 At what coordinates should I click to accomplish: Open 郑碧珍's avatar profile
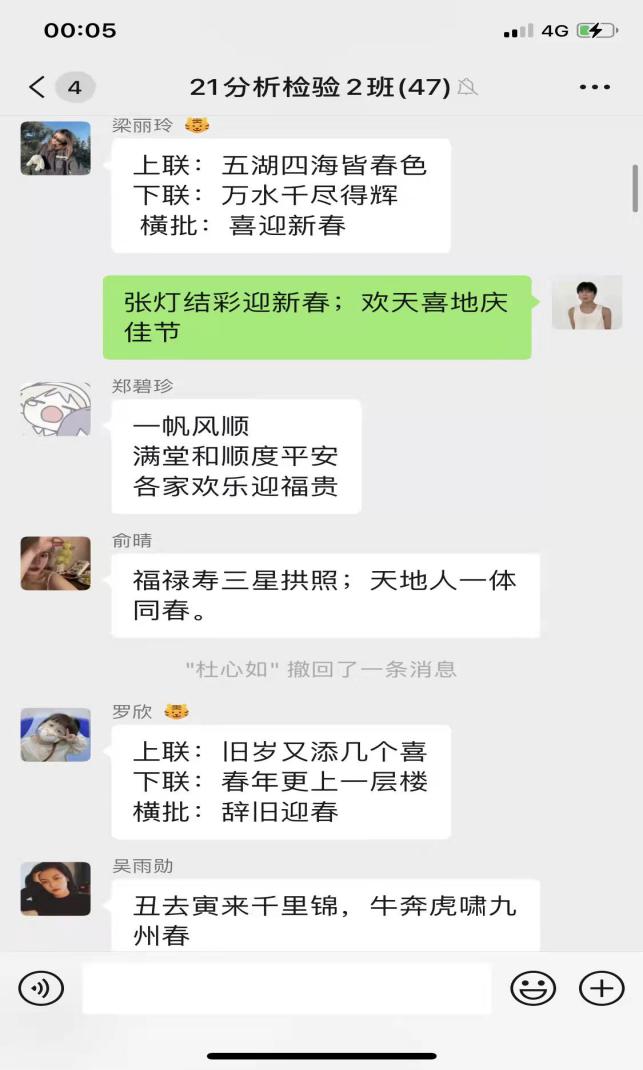pyautogui.click(x=56, y=408)
